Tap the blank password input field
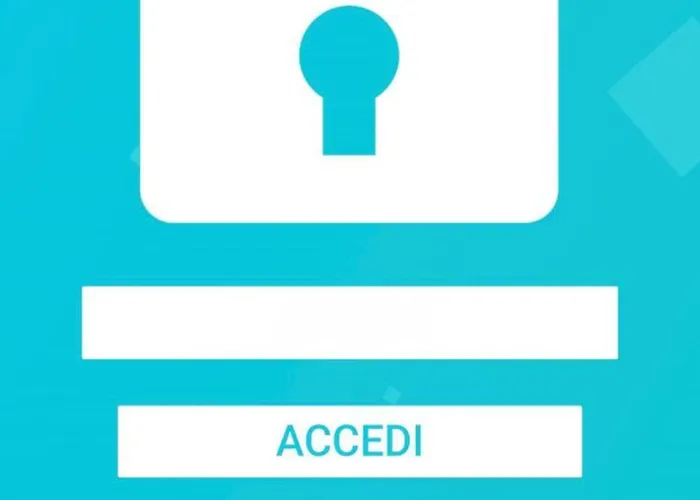 coord(349,322)
